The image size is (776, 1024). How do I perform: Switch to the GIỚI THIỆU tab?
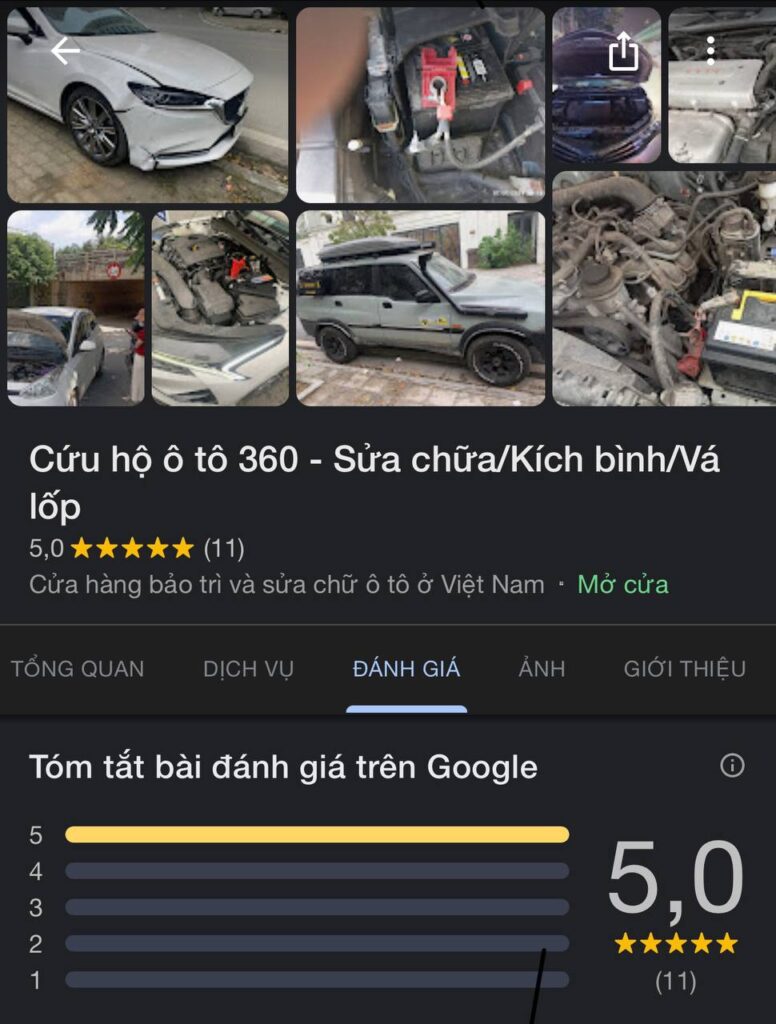point(685,669)
